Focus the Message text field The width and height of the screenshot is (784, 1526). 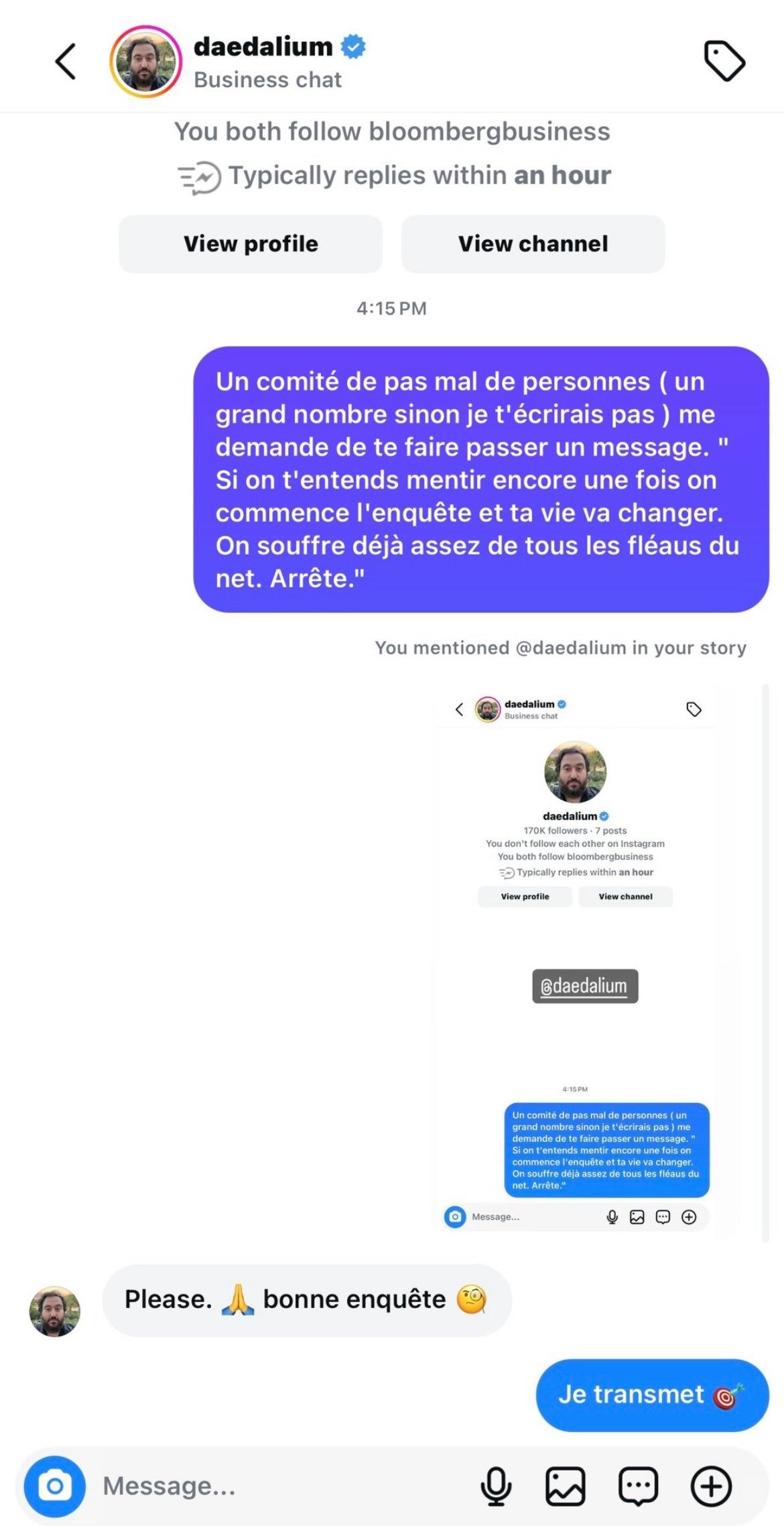tap(281, 1486)
